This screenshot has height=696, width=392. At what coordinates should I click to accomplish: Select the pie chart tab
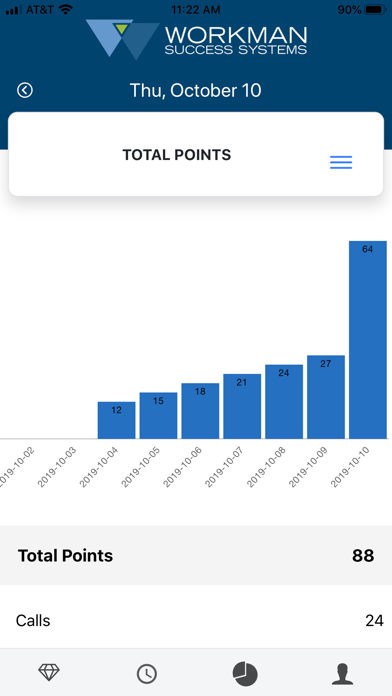point(245,673)
